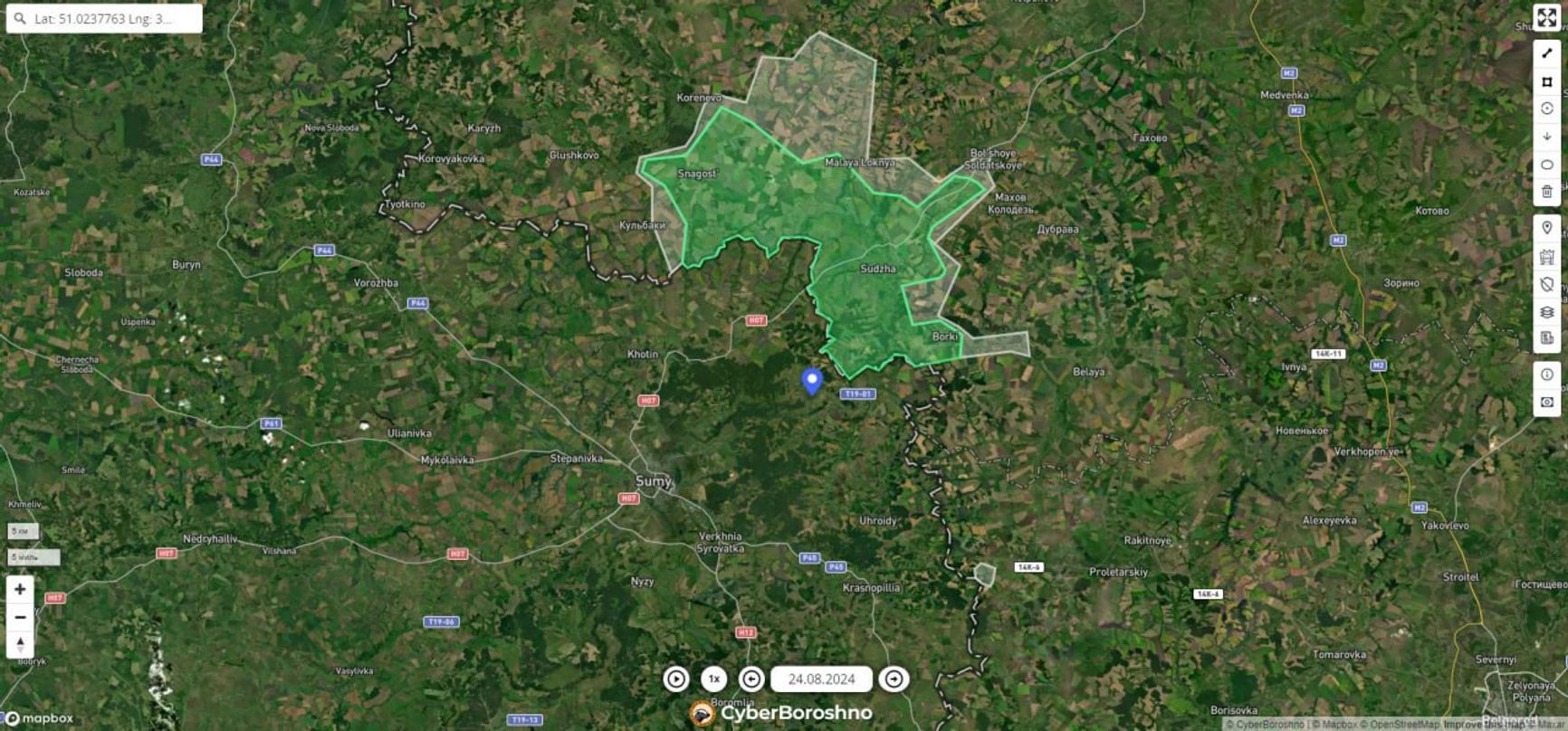Select the line drawing tool
Viewport: 1568px width, 731px height.
[x=1546, y=54]
